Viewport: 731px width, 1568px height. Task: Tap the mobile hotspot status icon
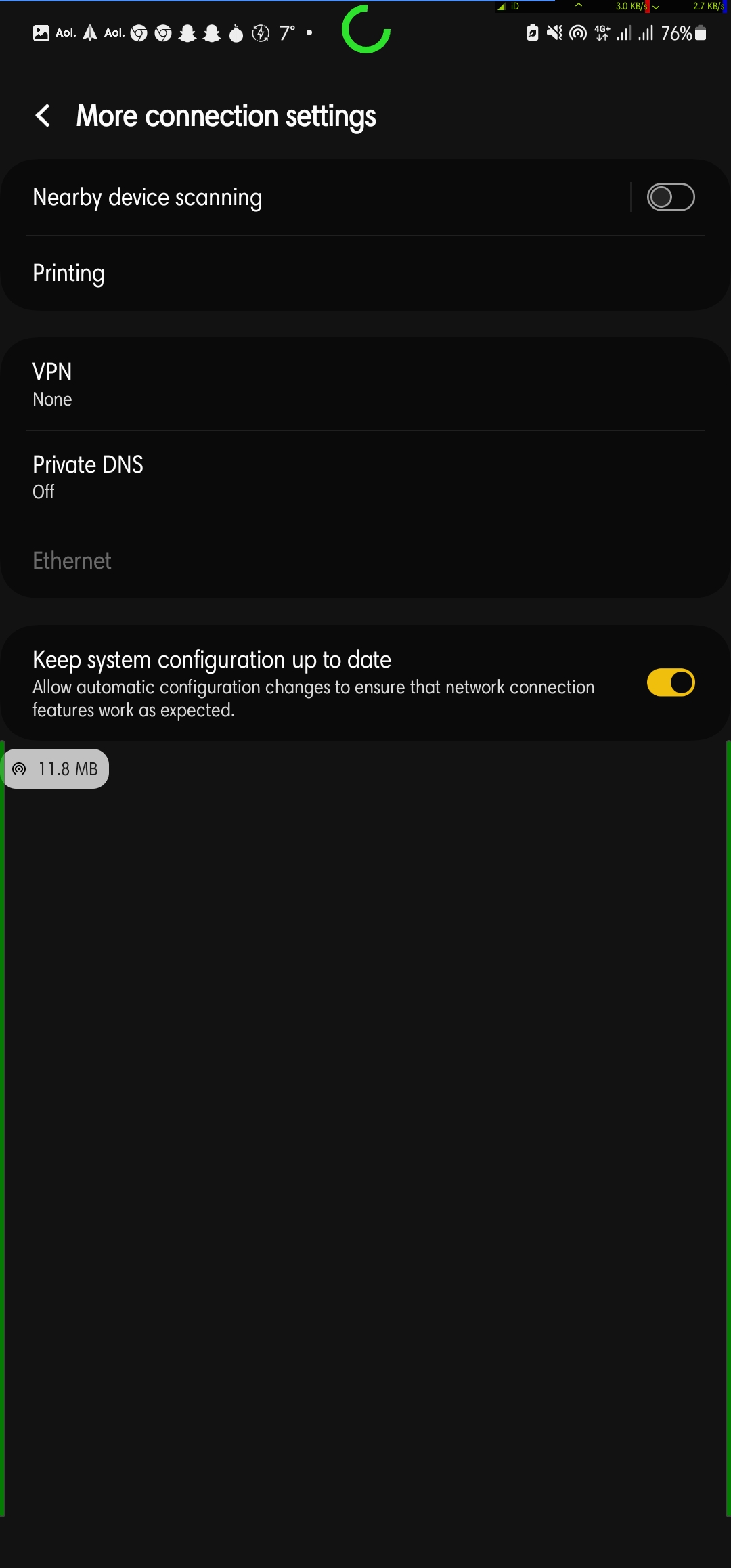[576, 32]
